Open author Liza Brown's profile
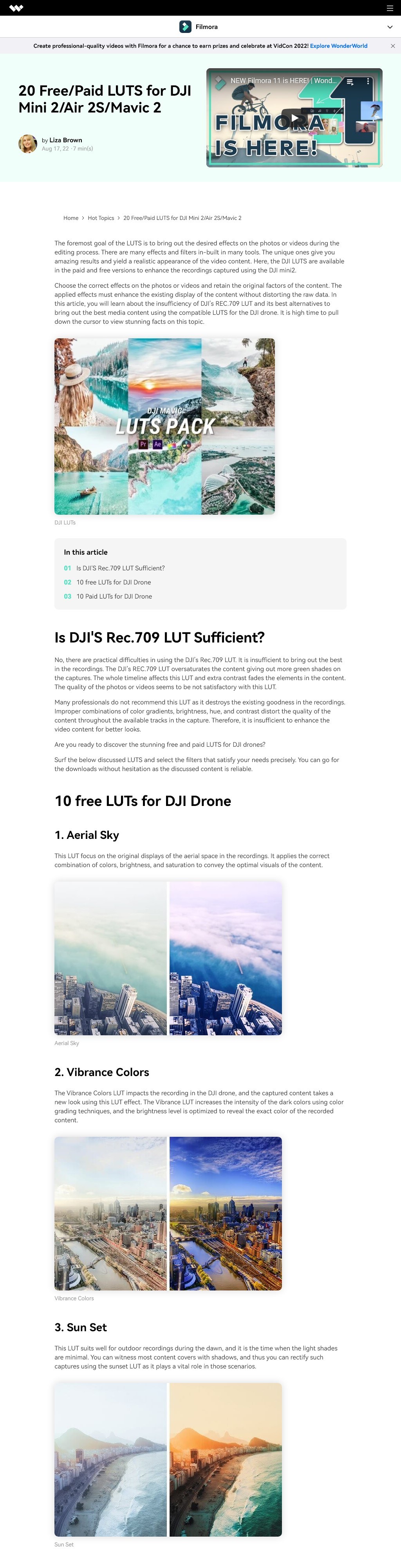 point(65,140)
